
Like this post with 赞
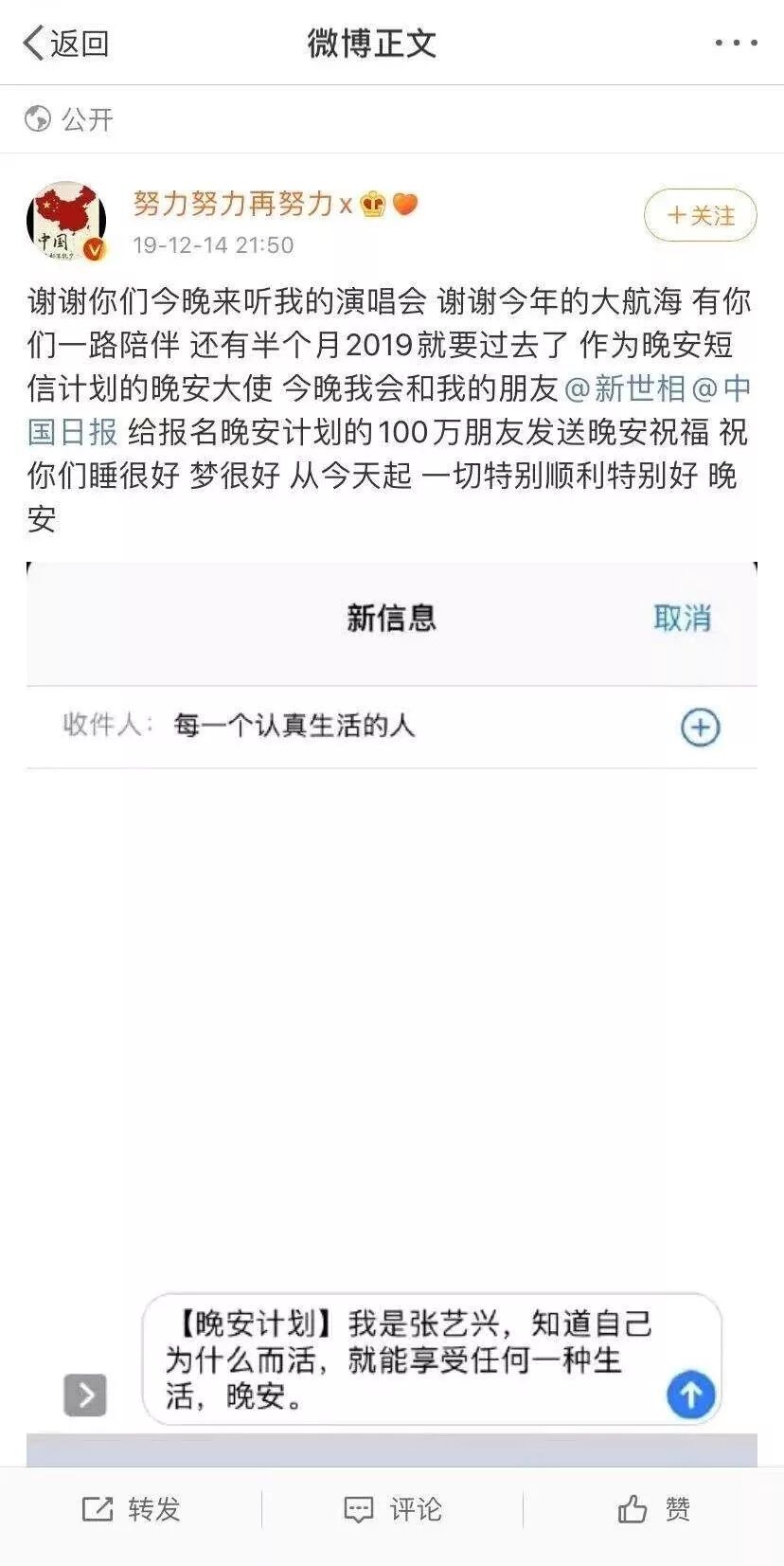653,1509
